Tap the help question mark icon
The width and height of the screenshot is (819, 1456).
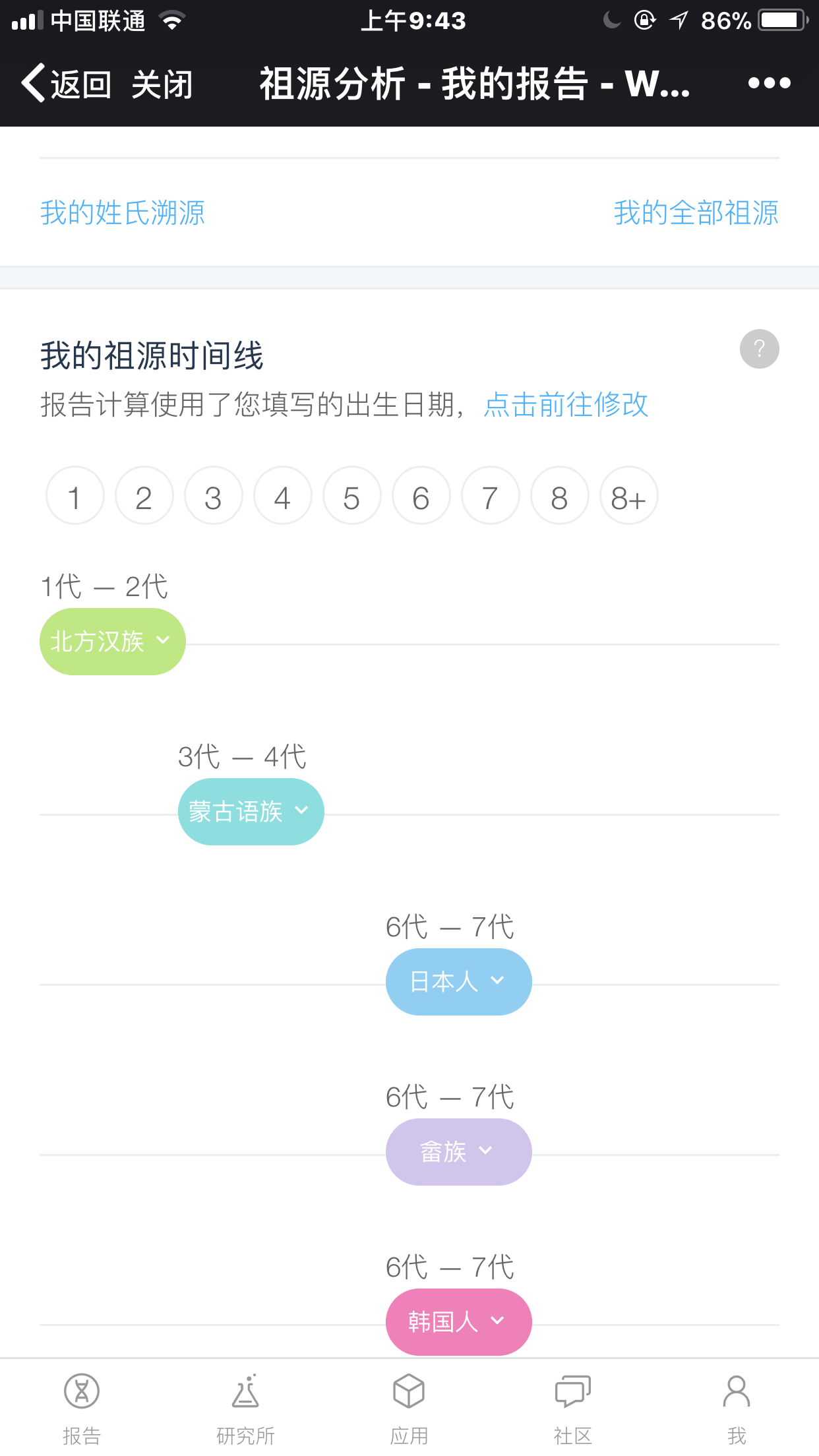point(759,349)
